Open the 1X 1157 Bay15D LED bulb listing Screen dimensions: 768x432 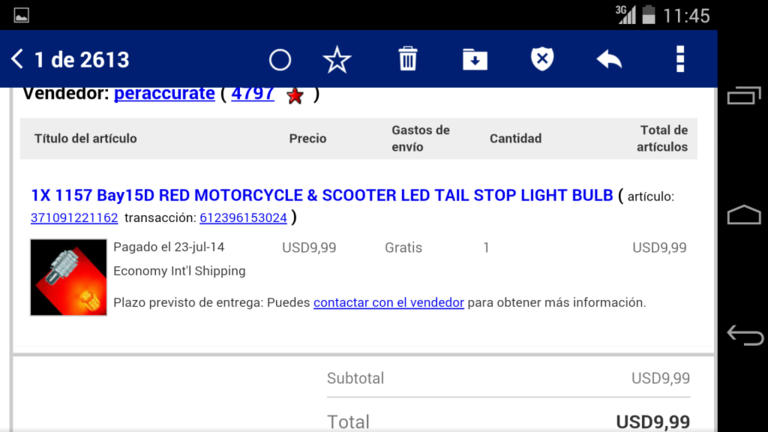pyautogui.click(x=321, y=195)
